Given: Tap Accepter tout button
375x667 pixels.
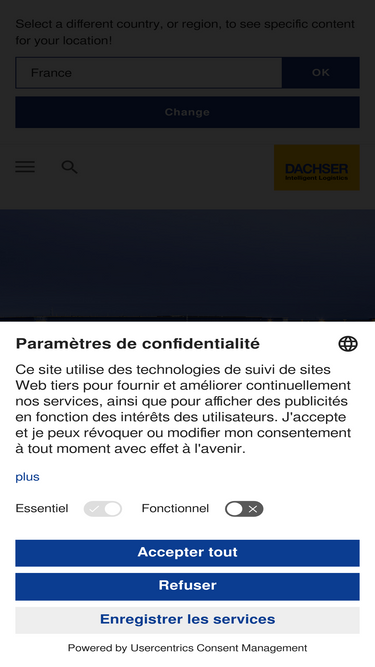Looking at the screenshot, I should [188, 553].
